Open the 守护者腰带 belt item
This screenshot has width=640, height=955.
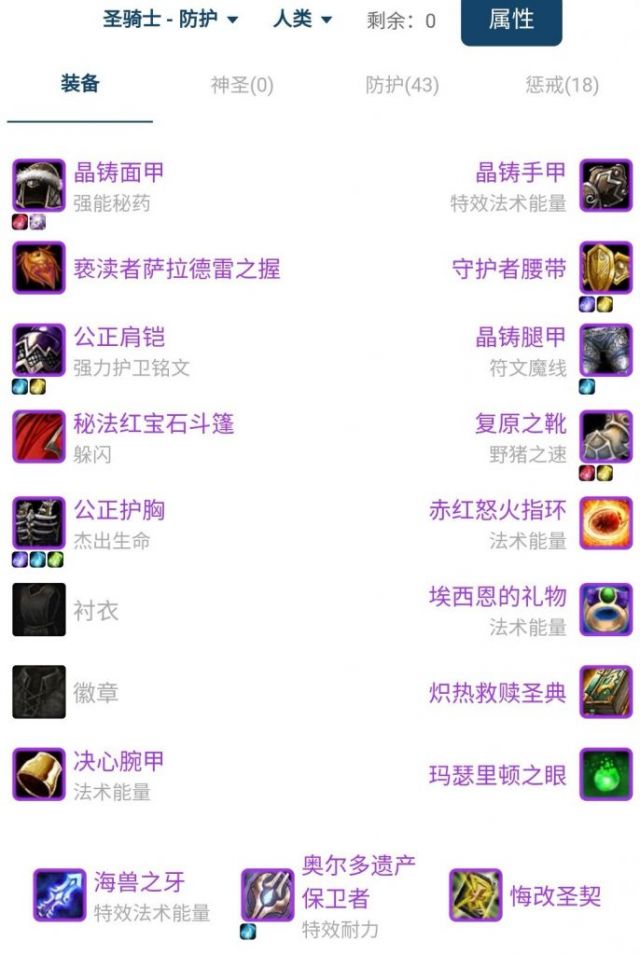pos(510,268)
